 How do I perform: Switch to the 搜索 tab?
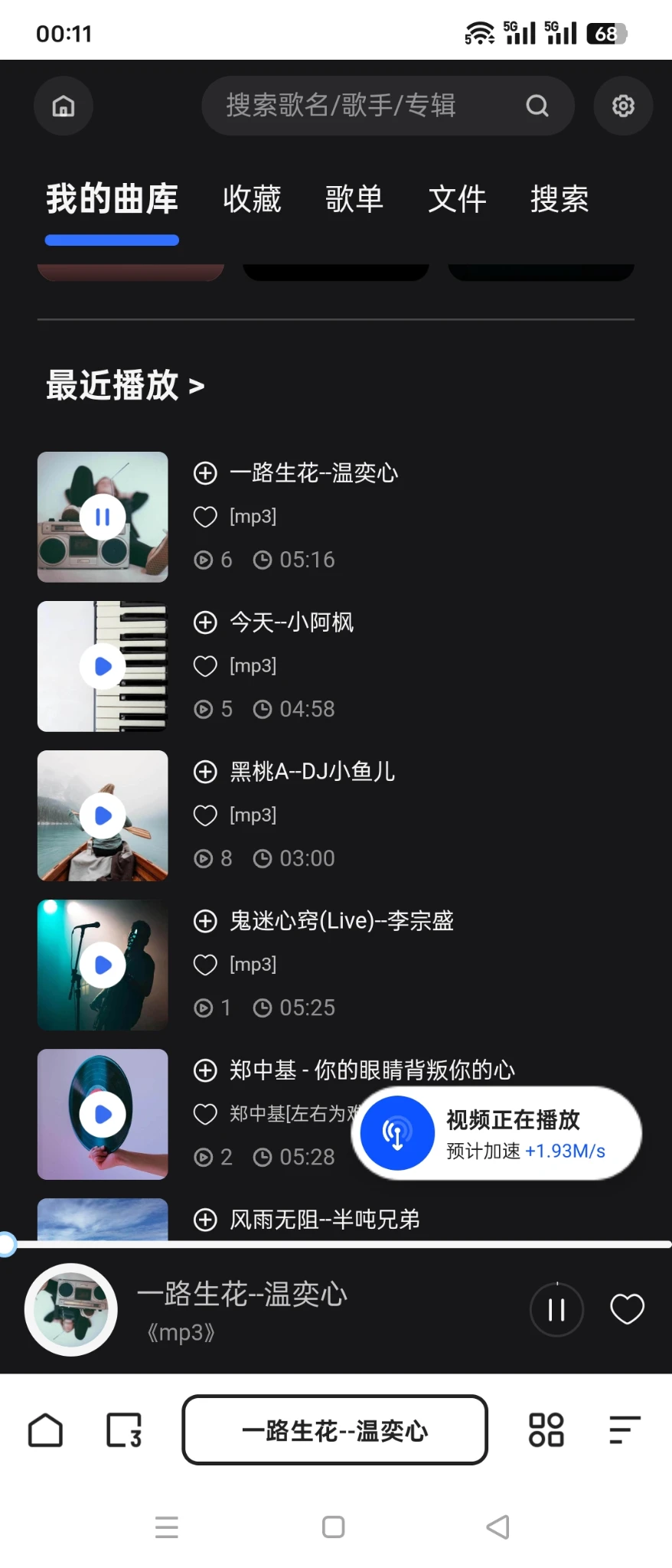pos(559,199)
